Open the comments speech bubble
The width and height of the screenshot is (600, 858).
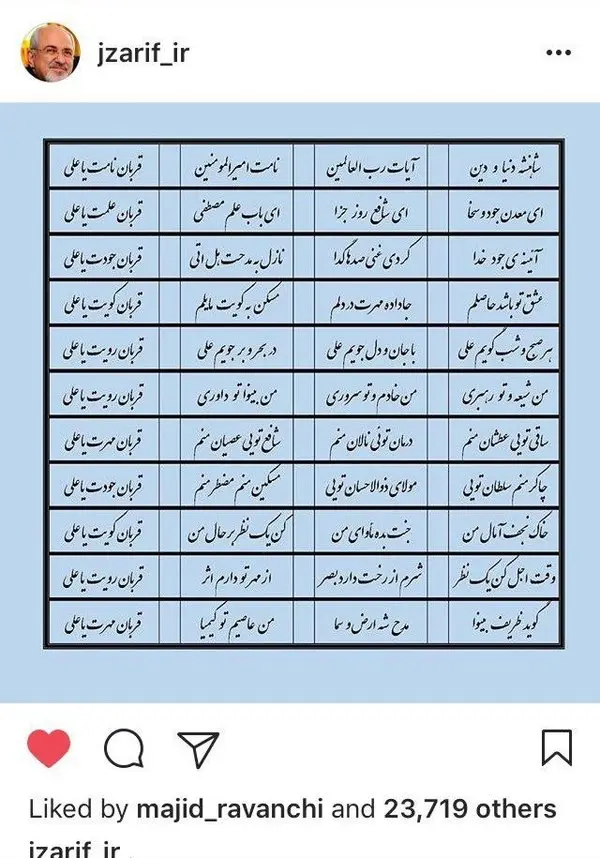click(123, 748)
